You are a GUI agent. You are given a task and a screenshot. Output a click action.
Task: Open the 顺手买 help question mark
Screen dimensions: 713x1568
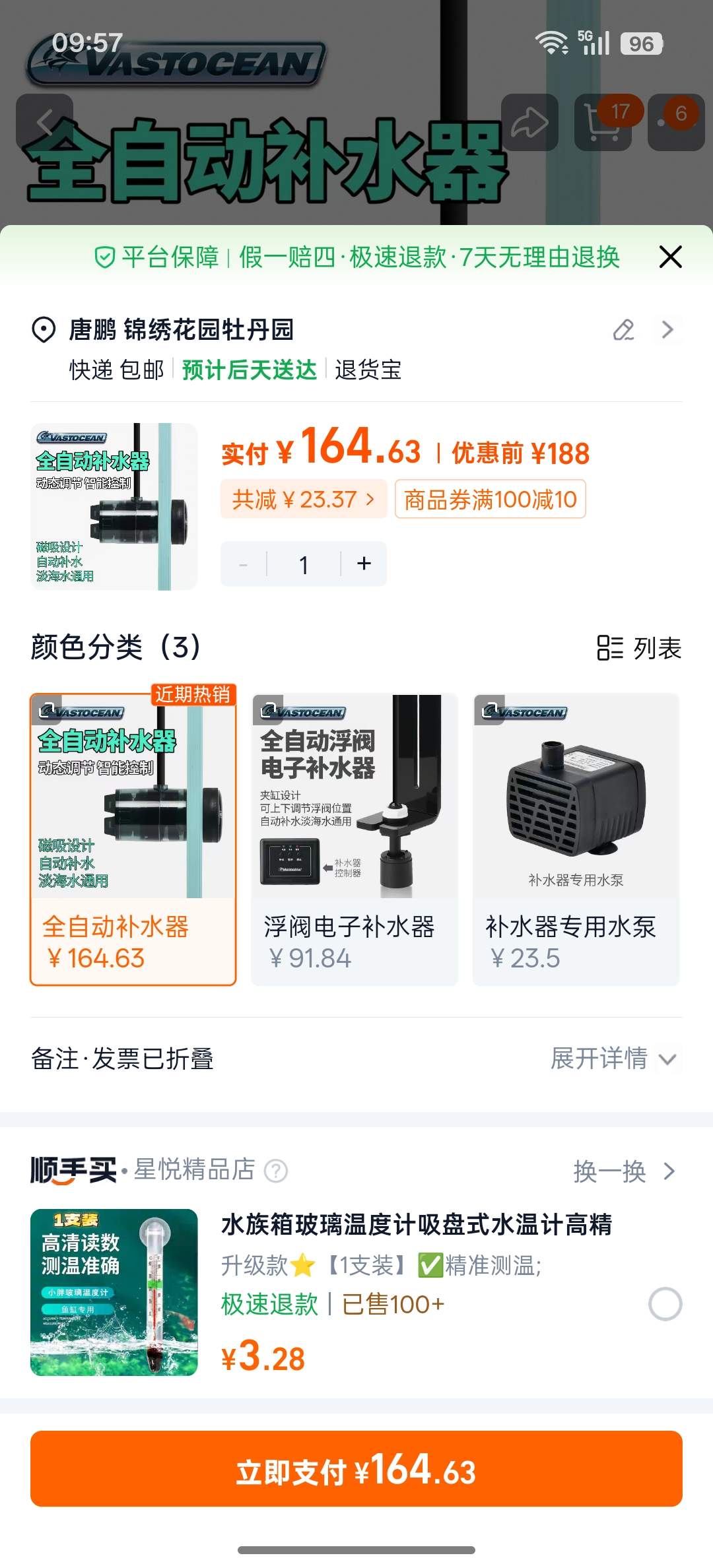(x=276, y=1171)
